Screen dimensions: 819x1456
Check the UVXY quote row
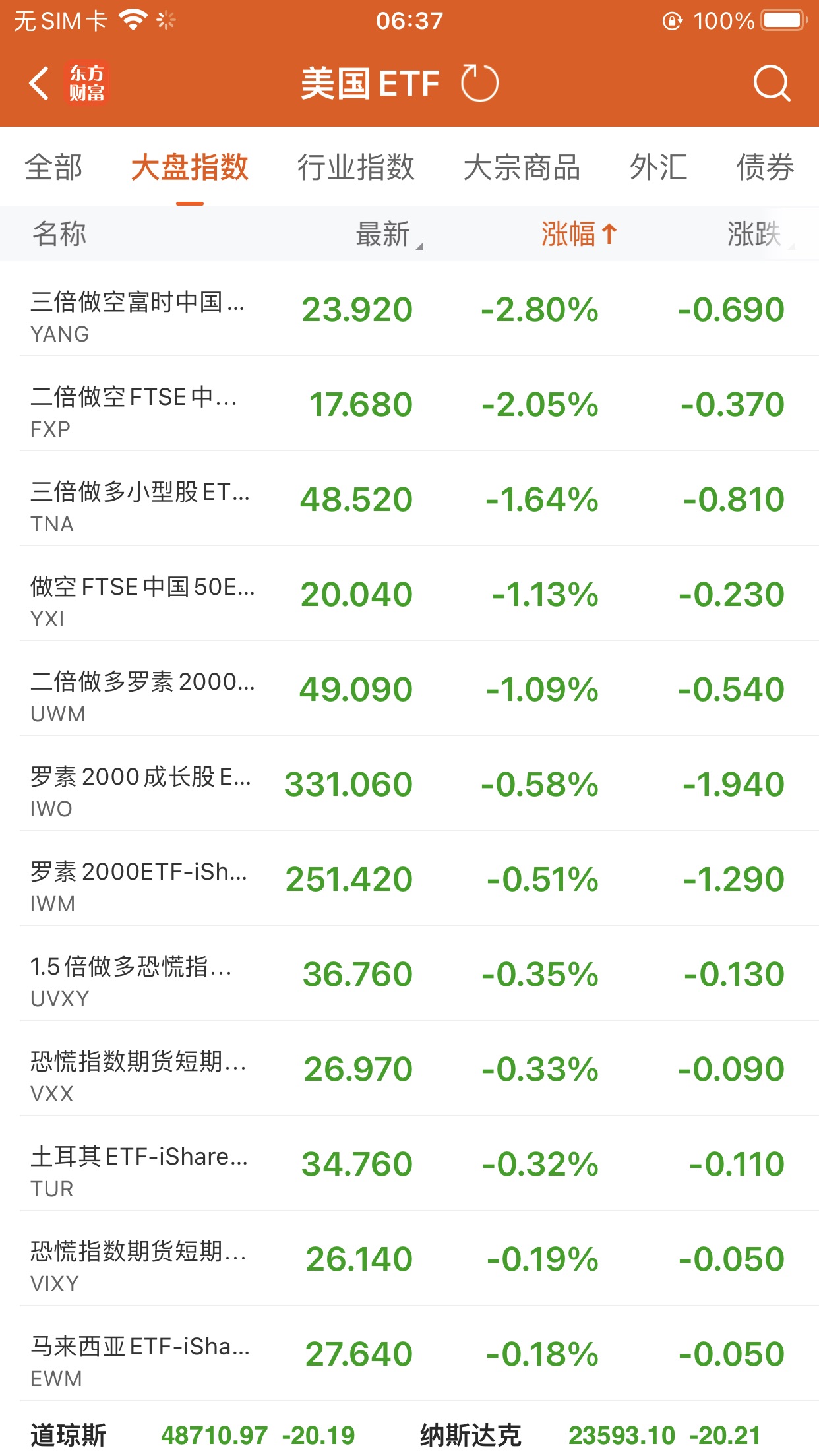[409, 975]
